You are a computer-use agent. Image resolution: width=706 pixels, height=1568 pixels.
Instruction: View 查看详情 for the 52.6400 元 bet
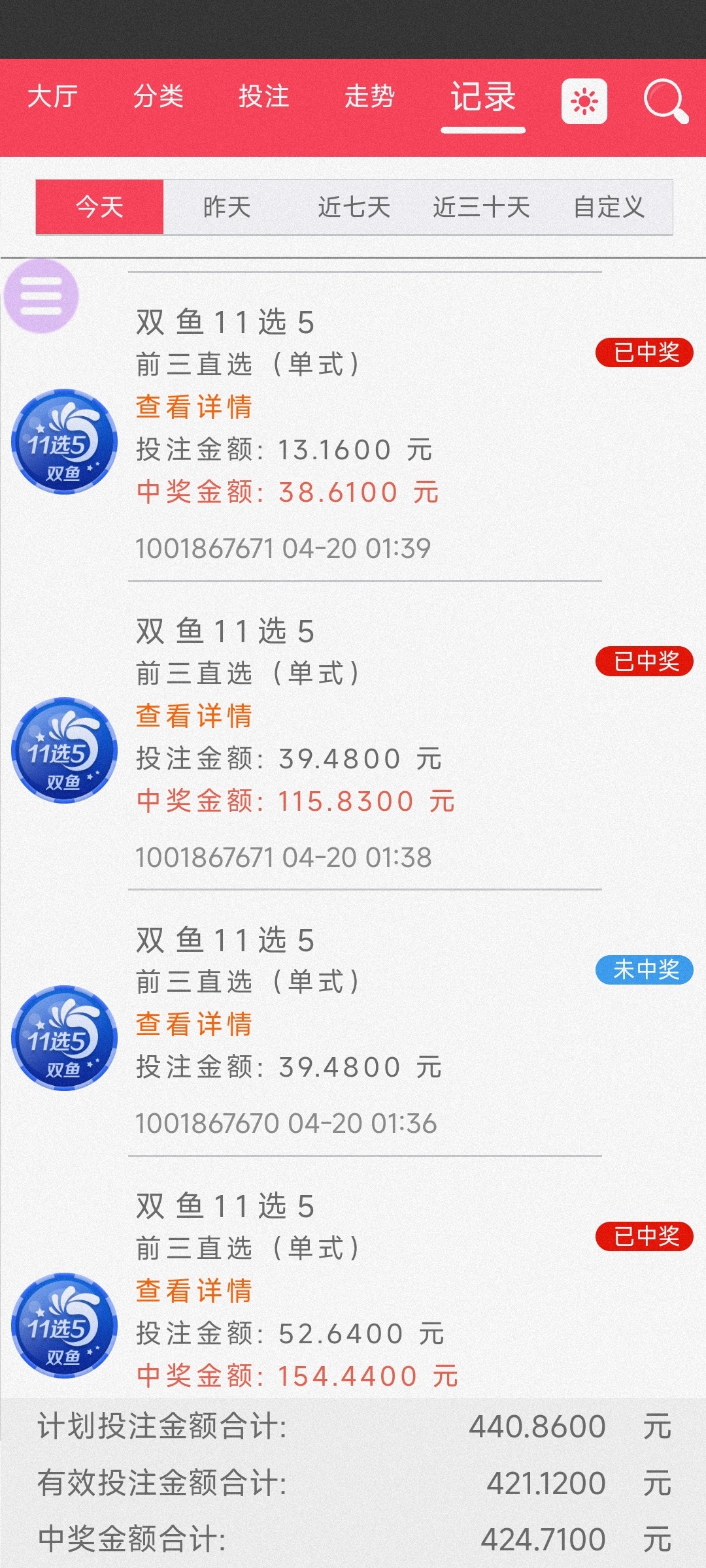click(x=194, y=1291)
